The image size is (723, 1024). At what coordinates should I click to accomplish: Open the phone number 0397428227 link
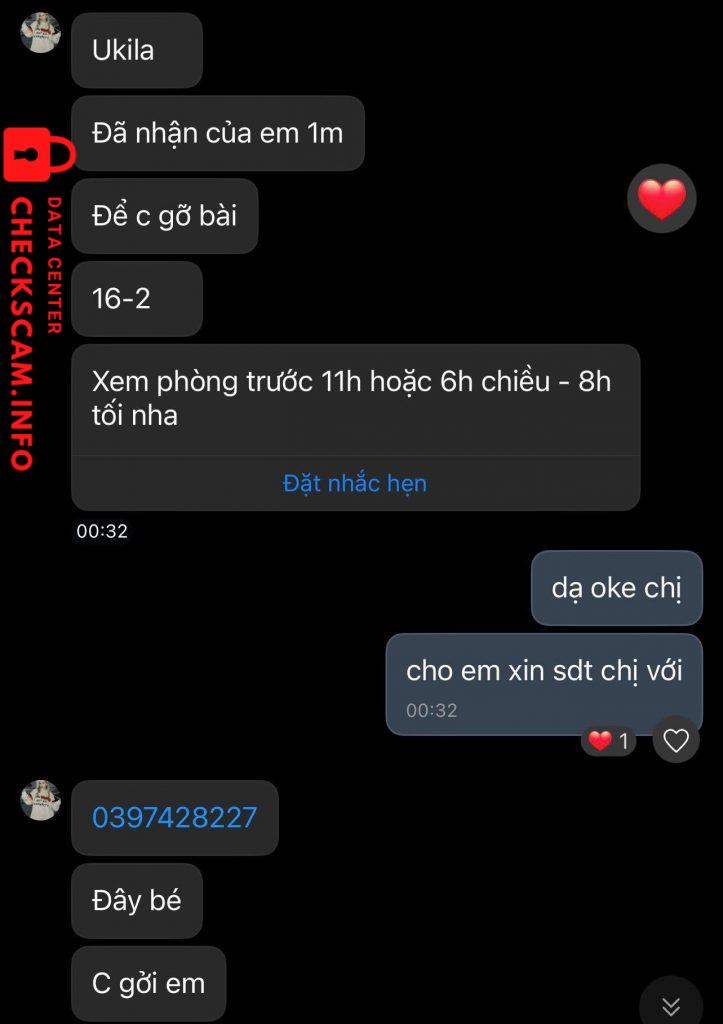[175, 818]
